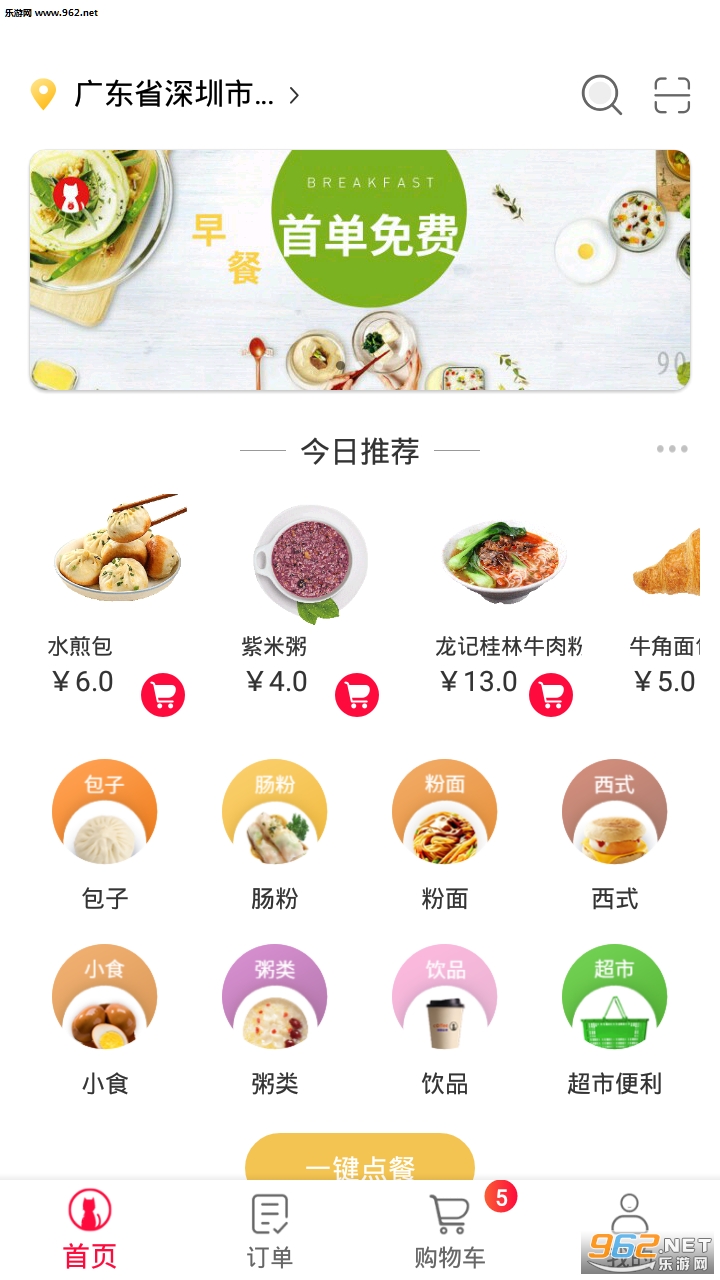
Task: Add 龙记桂林牛肉粉 to the cart
Action: point(550,694)
